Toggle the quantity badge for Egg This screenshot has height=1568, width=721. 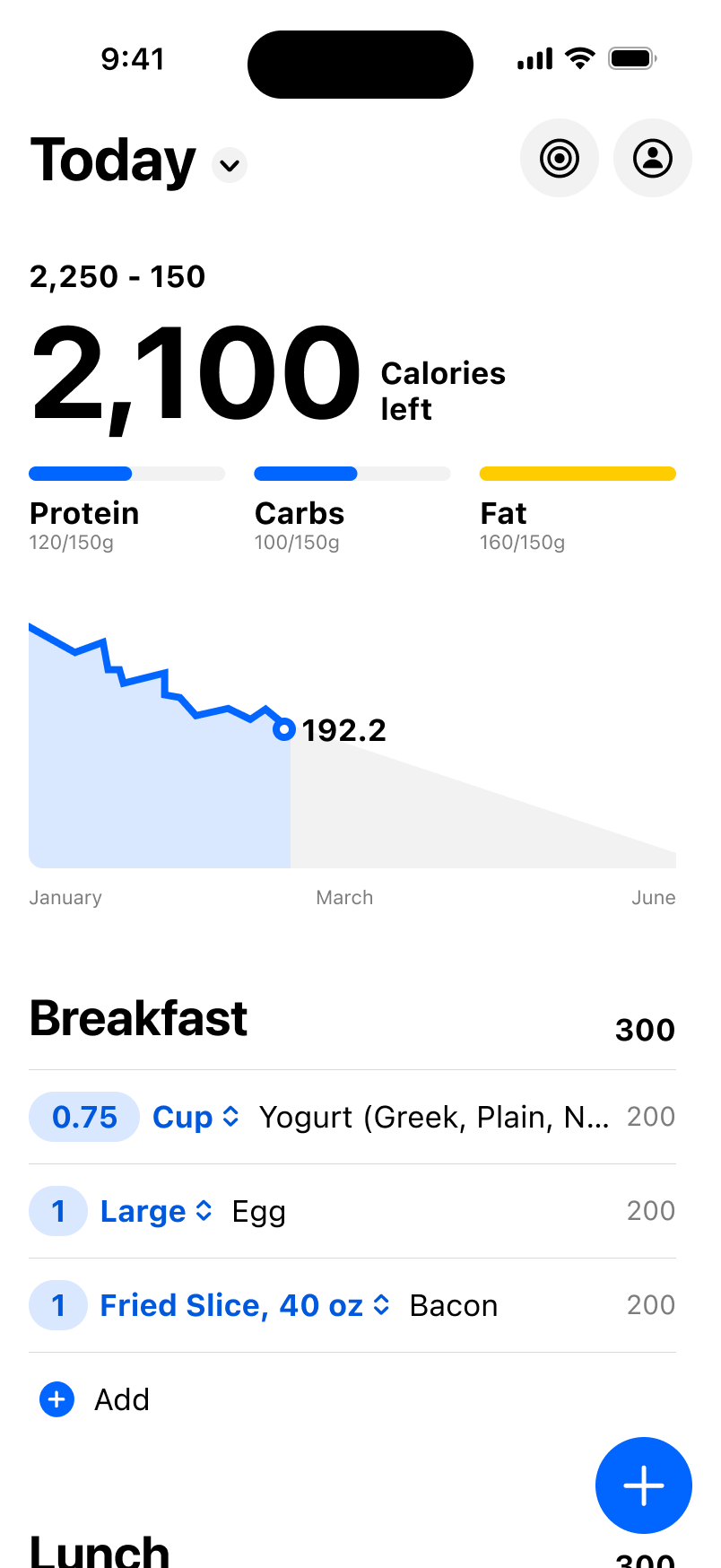[x=57, y=1210]
